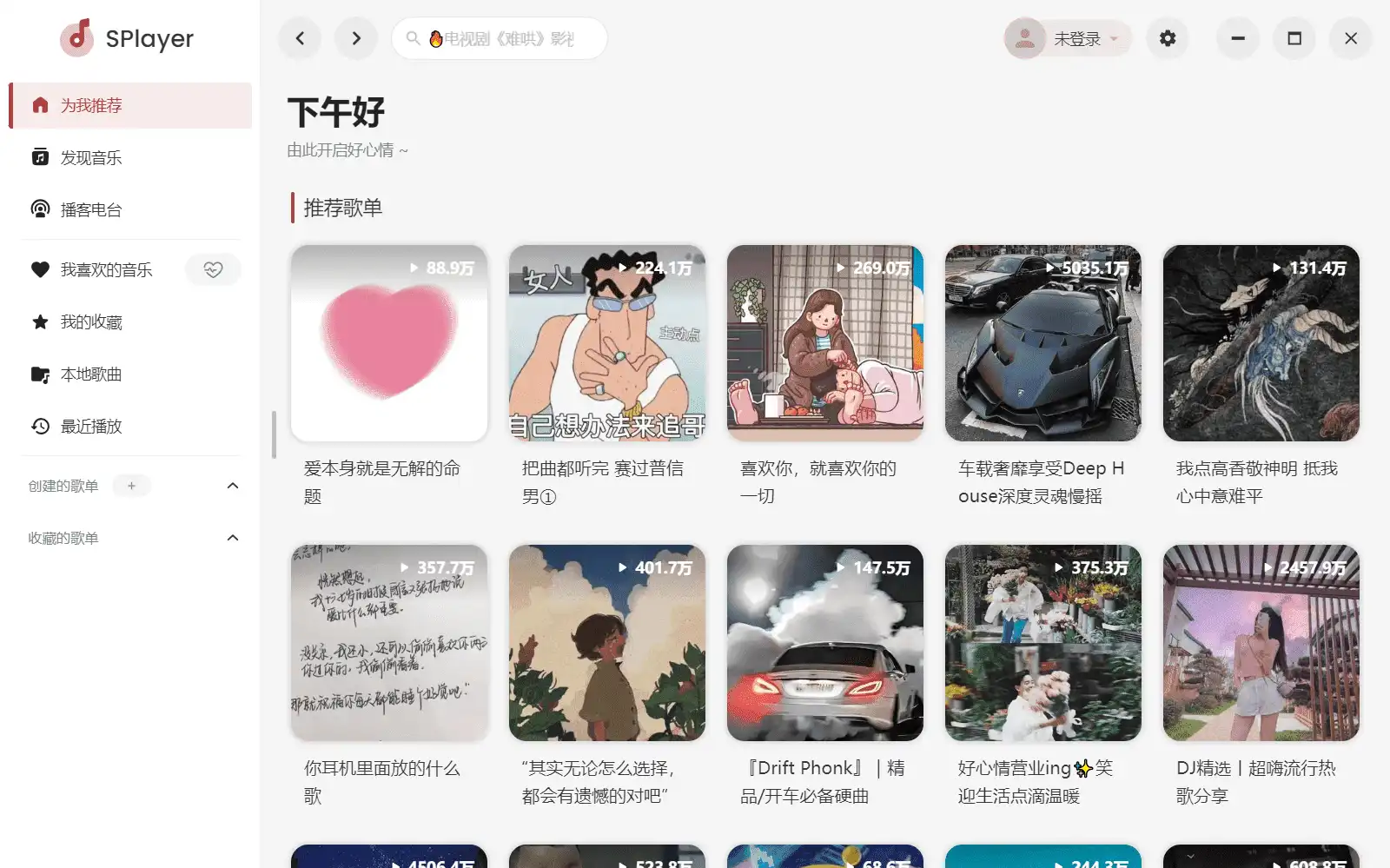Open 播客电台 section
This screenshot has width=1390, height=868.
(91, 209)
